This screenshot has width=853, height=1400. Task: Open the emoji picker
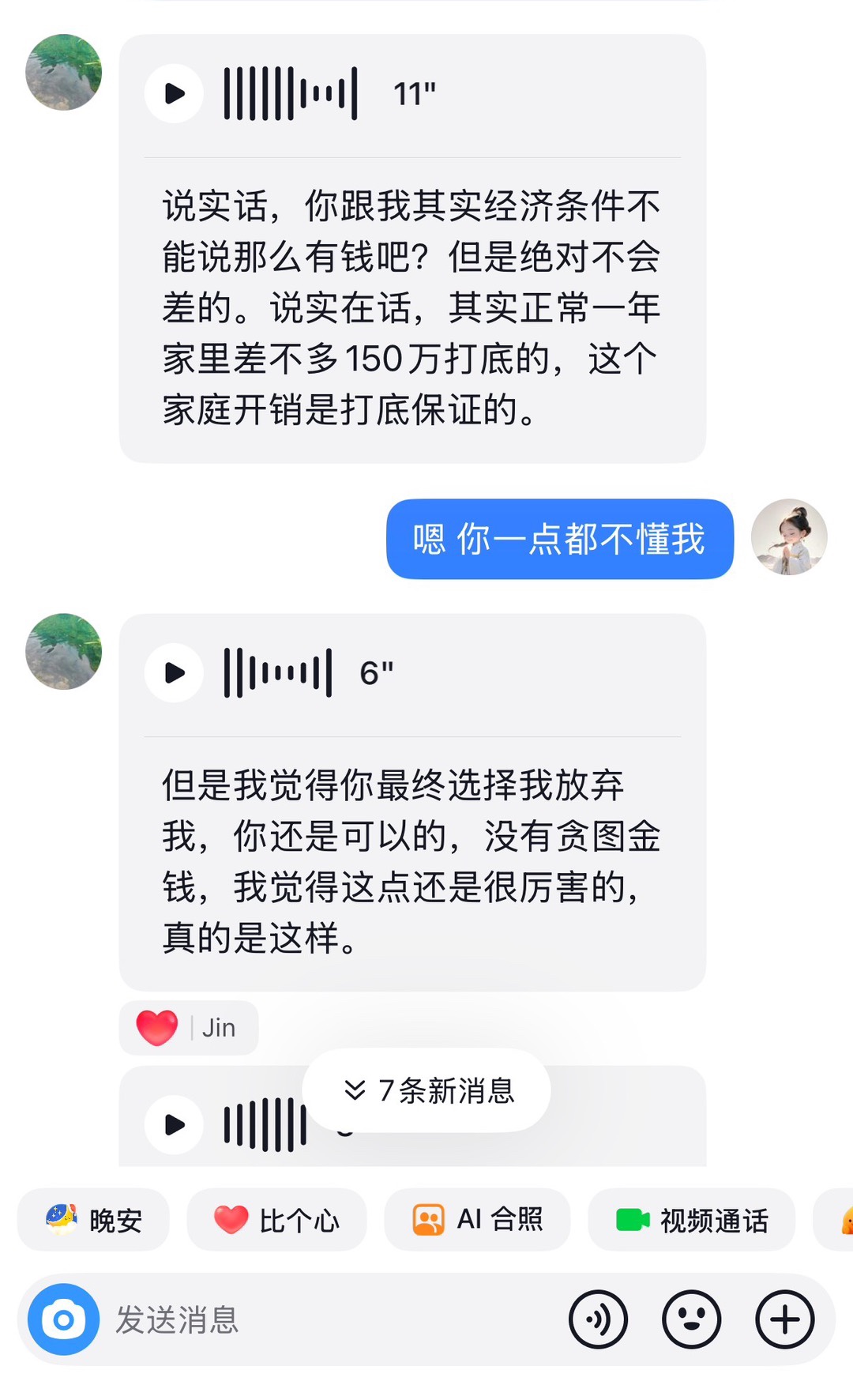coord(691,1319)
